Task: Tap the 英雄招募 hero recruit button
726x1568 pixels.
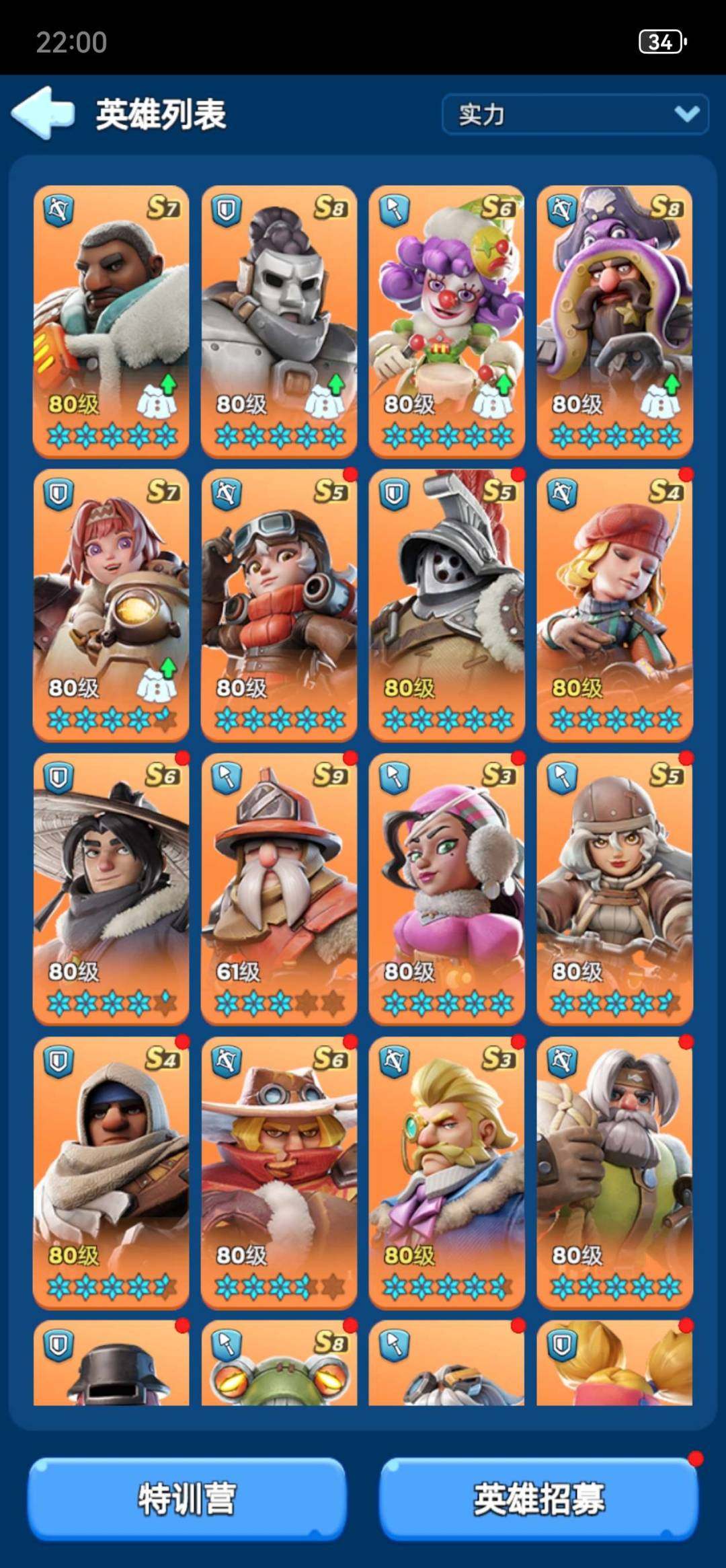Action: pos(539,1499)
